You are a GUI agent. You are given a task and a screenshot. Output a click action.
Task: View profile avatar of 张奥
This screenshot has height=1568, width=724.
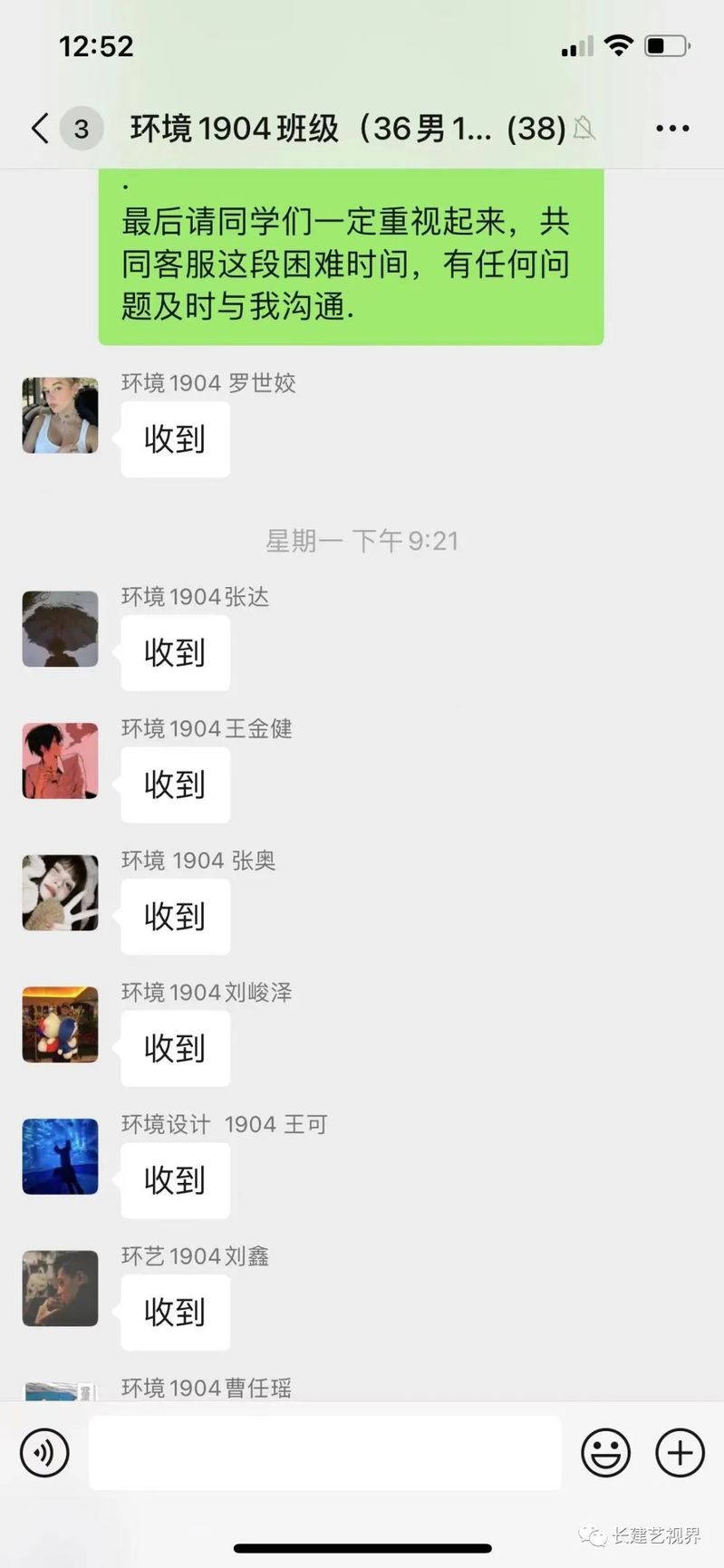coord(60,893)
